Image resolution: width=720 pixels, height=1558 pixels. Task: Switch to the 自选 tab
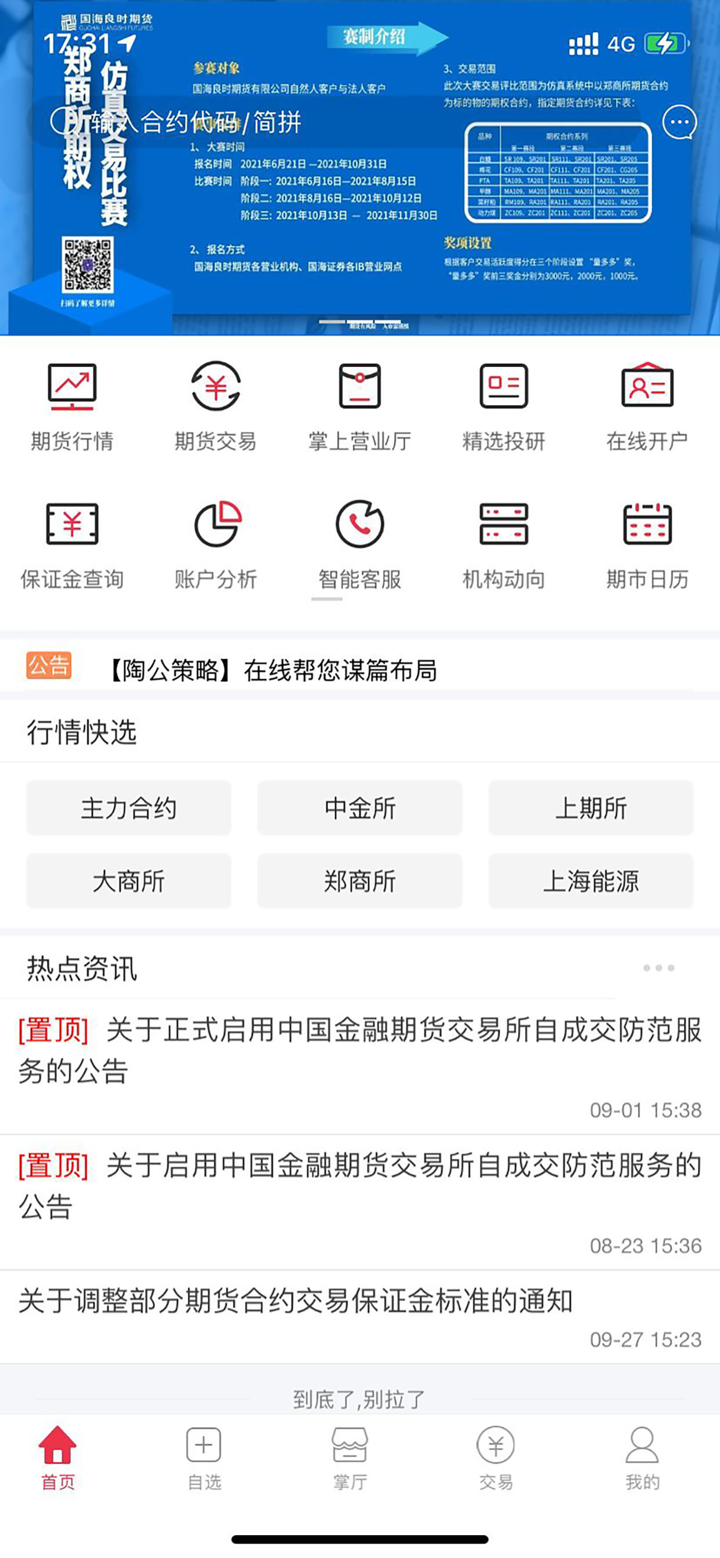pos(204,1458)
